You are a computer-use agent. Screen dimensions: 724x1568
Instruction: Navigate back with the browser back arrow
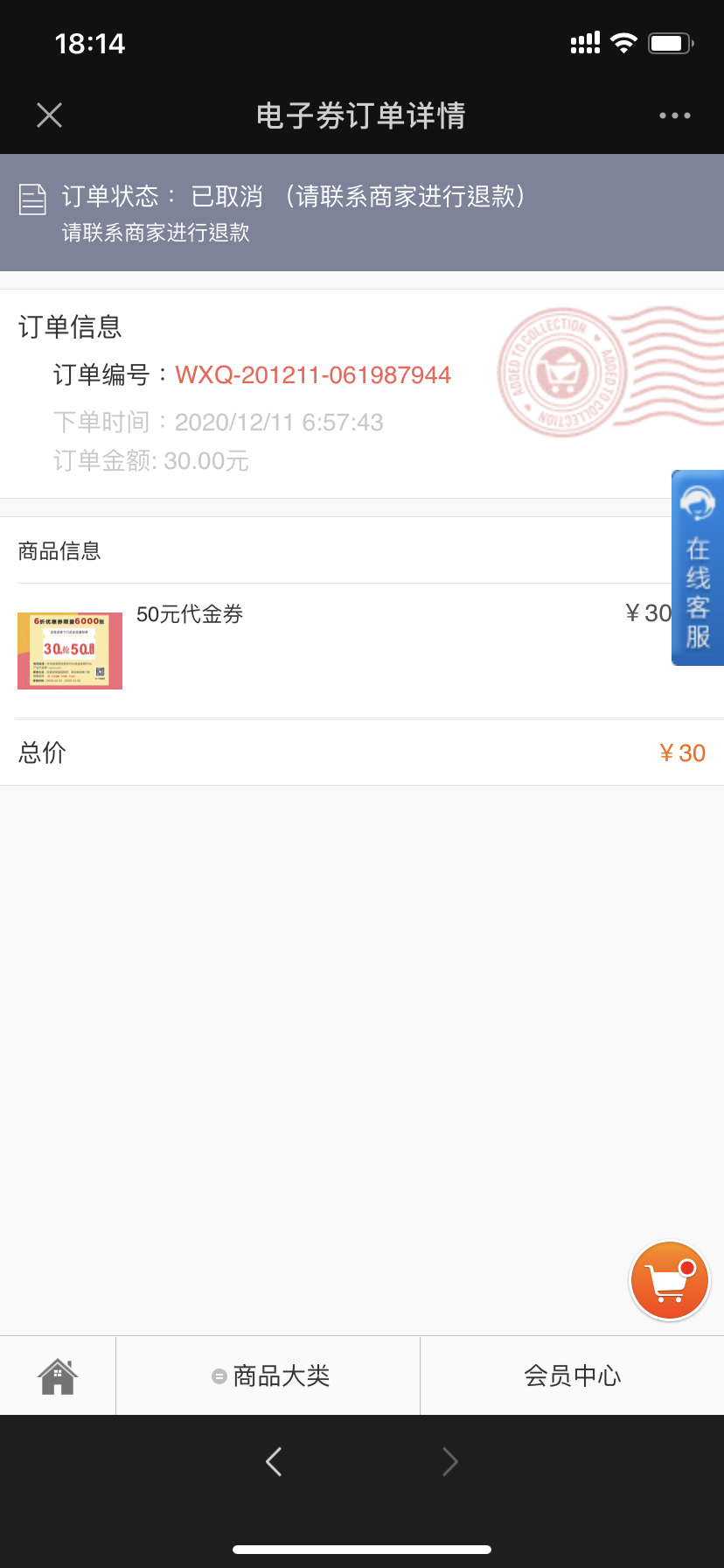click(274, 1461)
